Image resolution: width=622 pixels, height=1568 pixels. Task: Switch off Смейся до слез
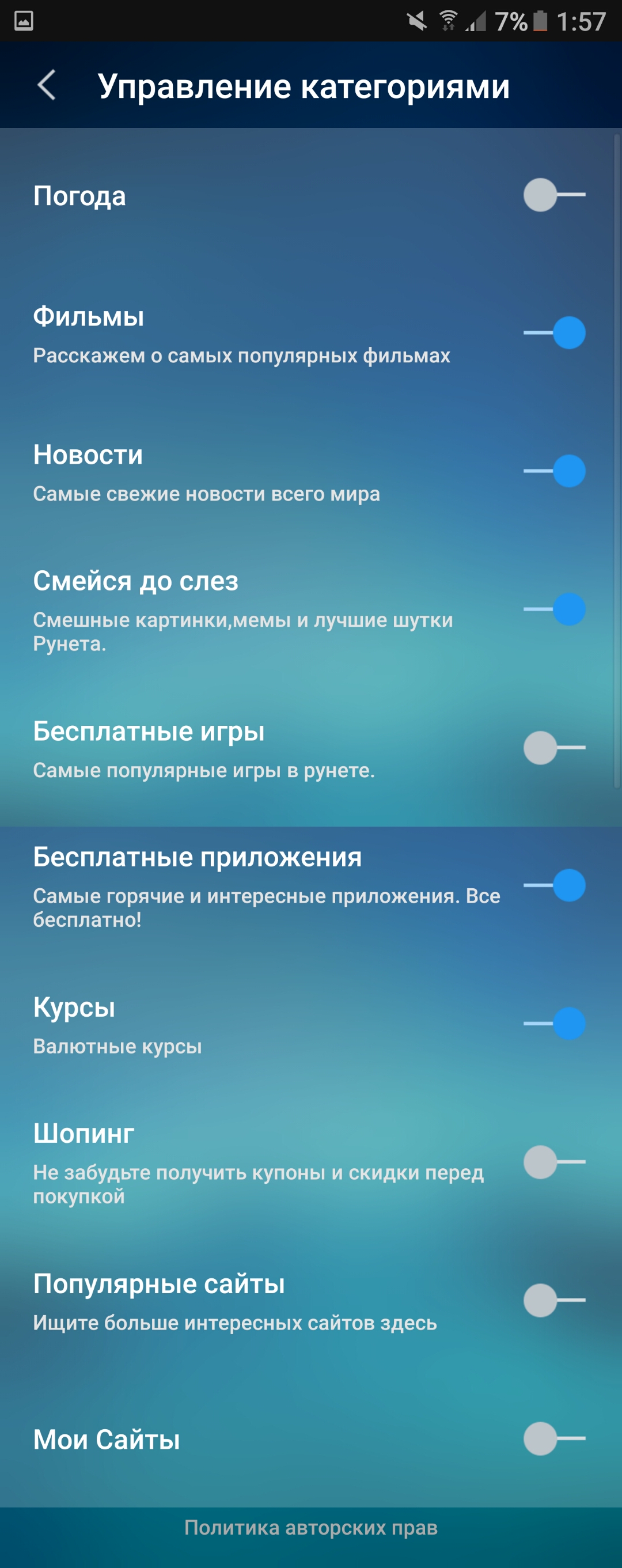tap(554, 609)
